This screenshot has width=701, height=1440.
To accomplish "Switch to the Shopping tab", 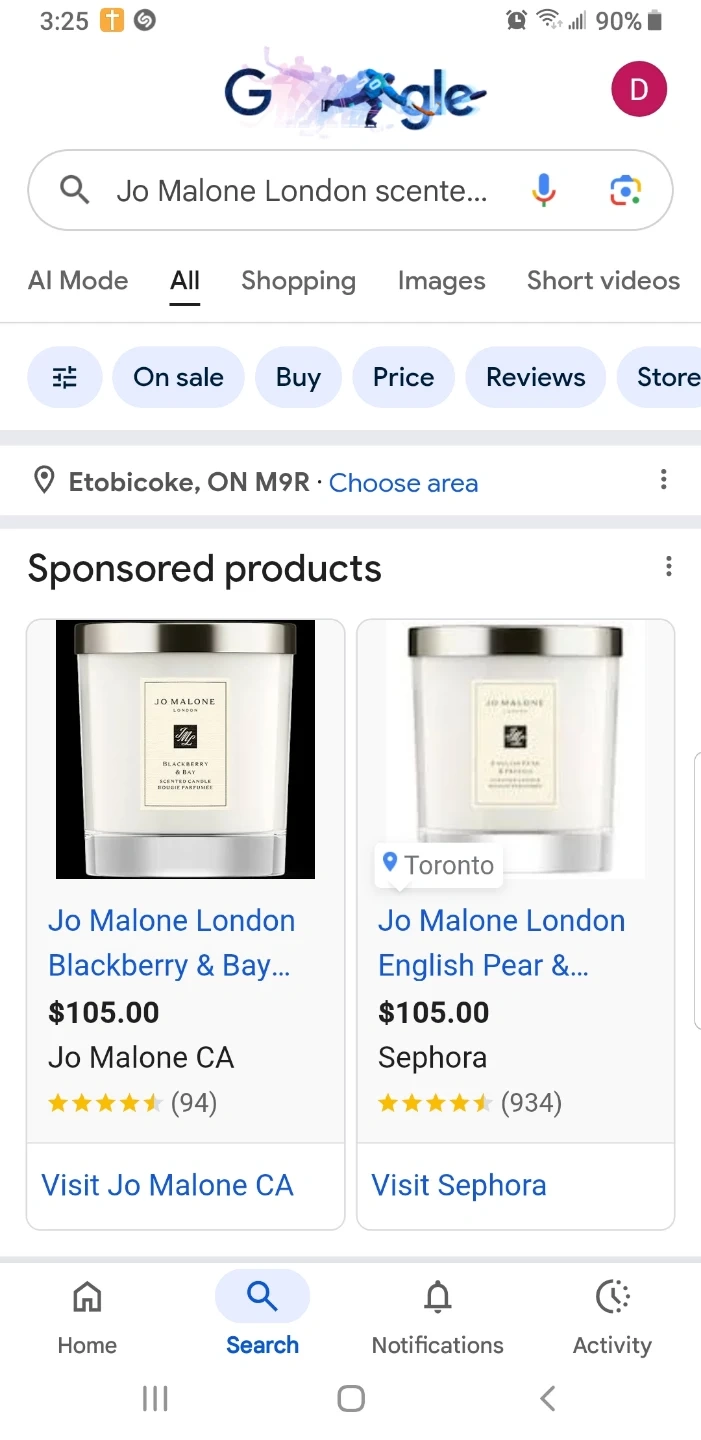I will click(298, 281).
